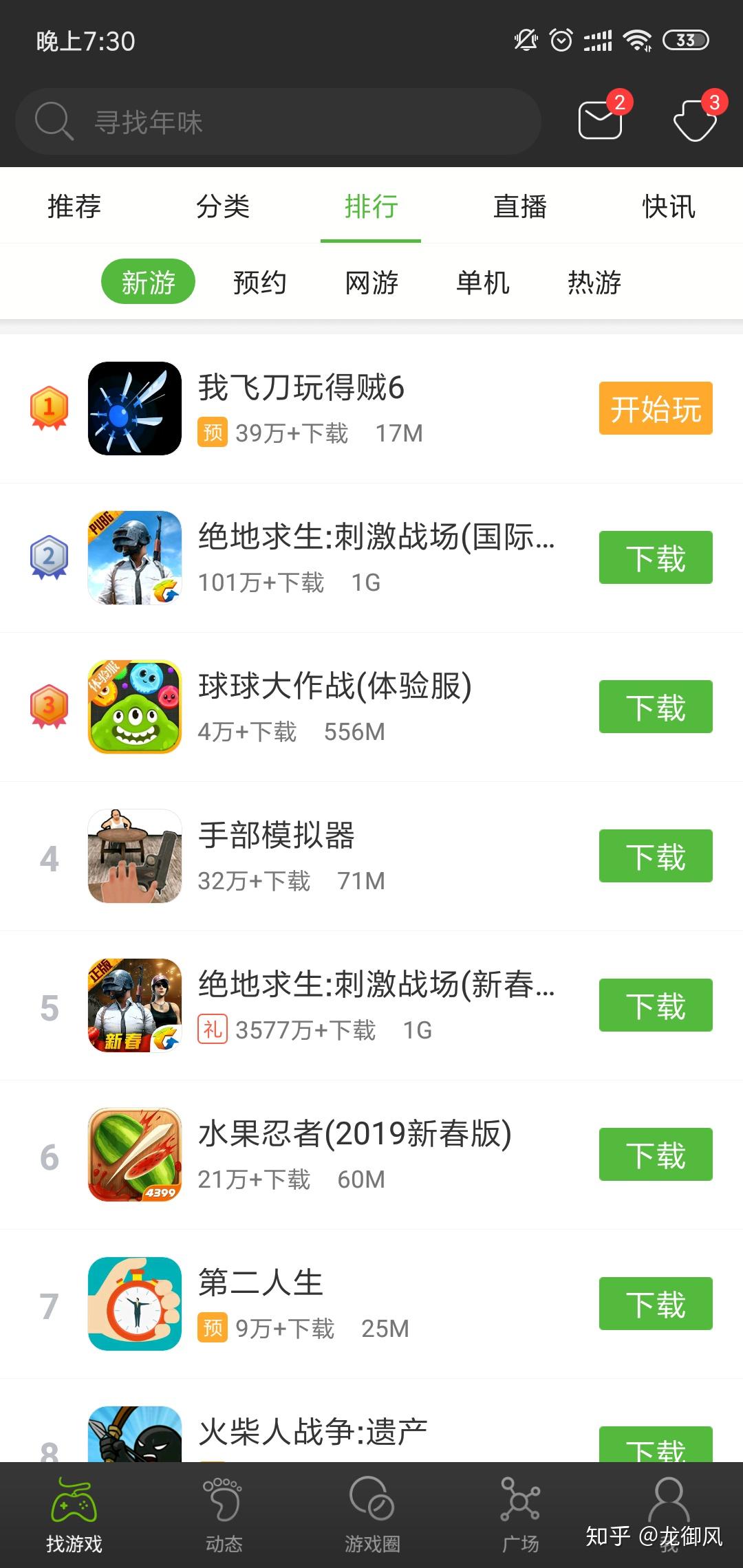Select the 单机 category filter

pos(482,282)
